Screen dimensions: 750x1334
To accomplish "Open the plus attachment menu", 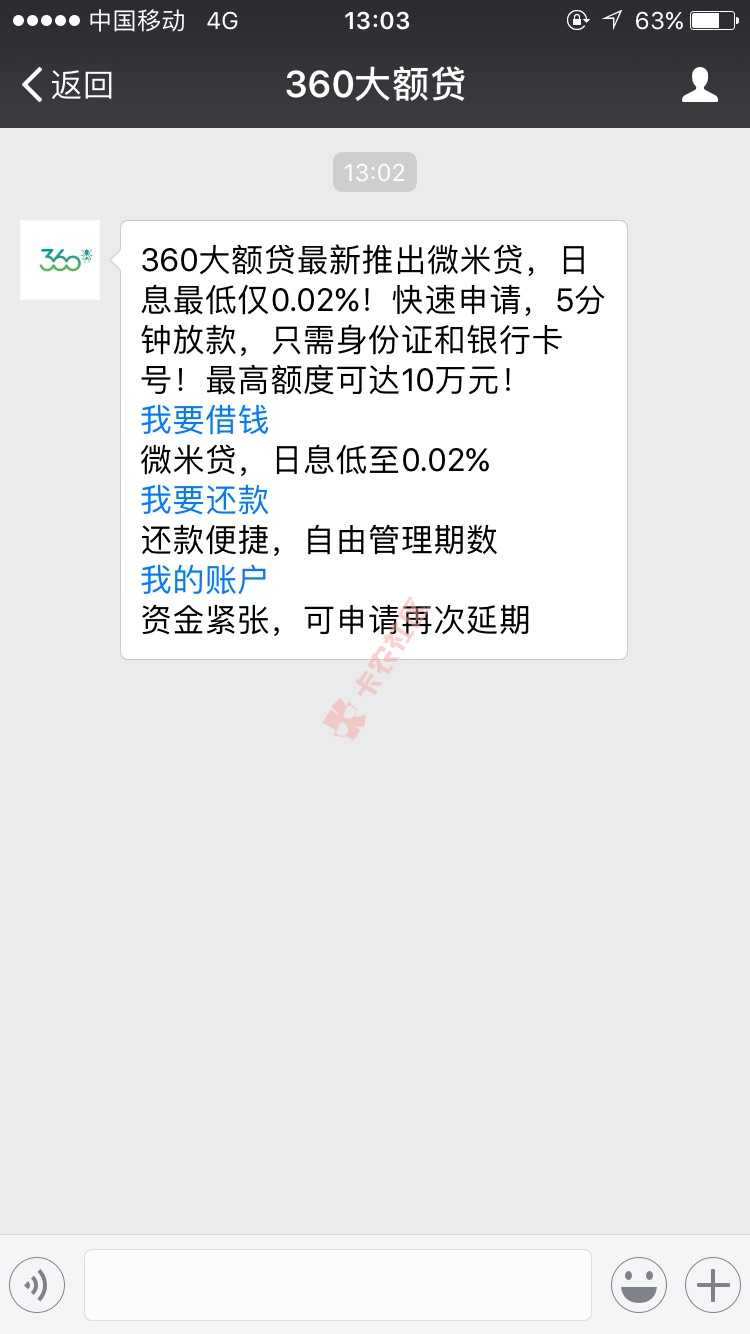I will (x=712, y=1285).
